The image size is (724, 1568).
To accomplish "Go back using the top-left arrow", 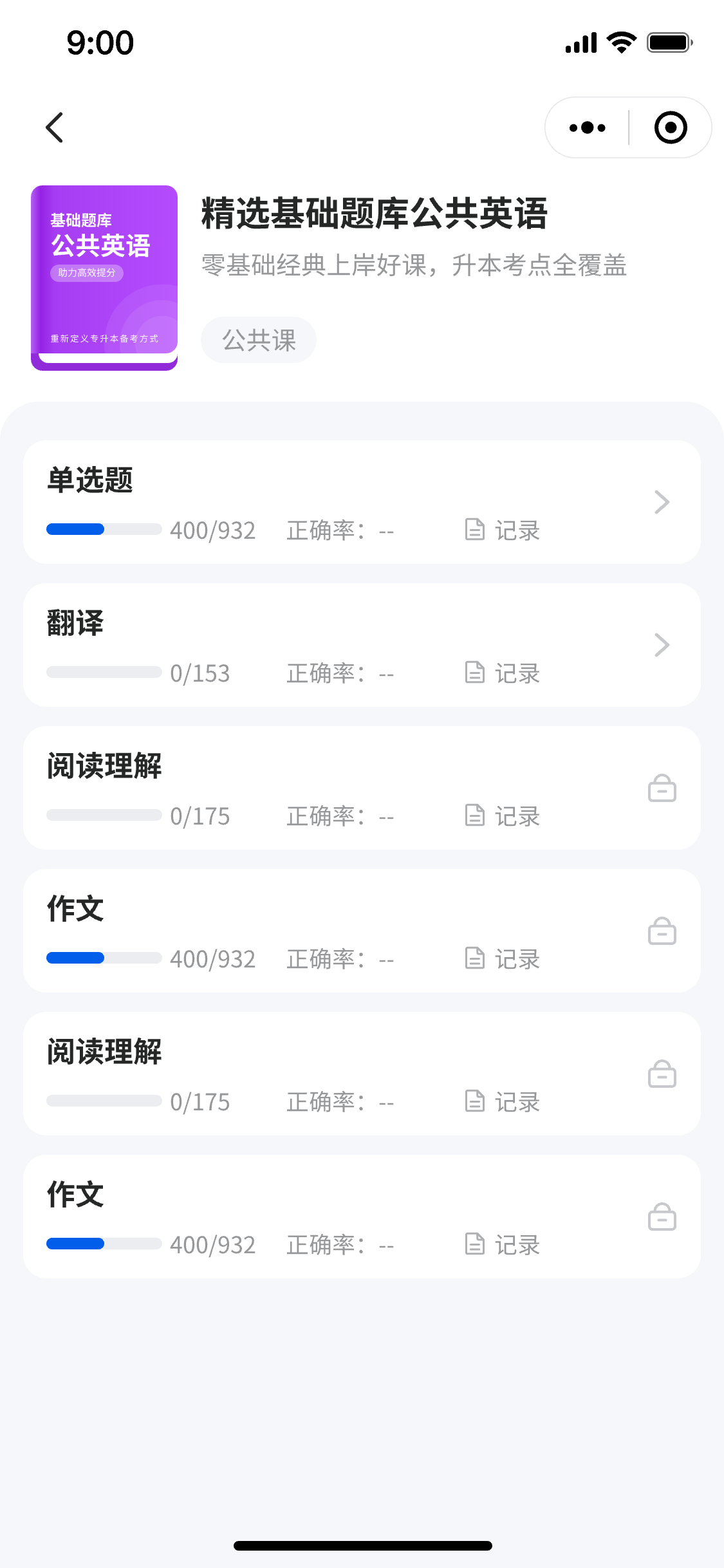I will 55,127.
